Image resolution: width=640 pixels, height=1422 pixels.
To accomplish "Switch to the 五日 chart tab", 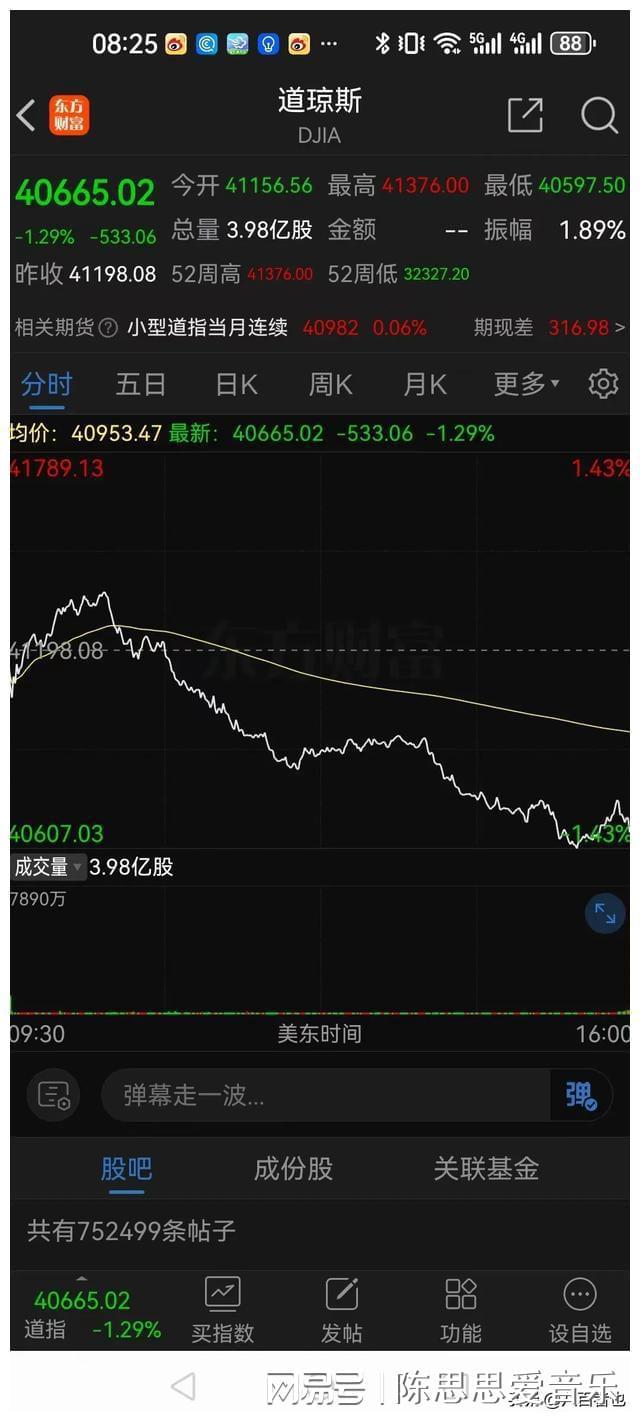I will (141, 384).
